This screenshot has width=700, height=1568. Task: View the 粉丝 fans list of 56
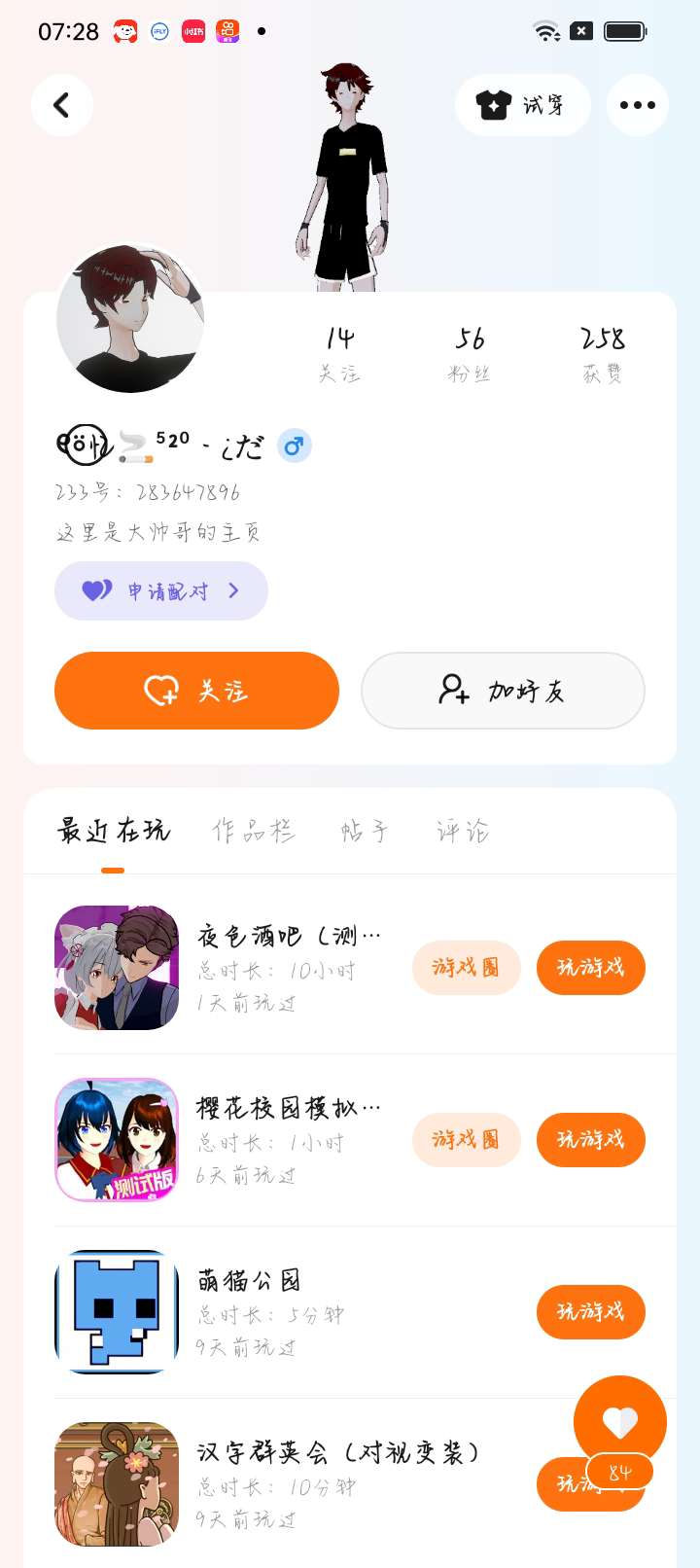(x=470, y=354)
